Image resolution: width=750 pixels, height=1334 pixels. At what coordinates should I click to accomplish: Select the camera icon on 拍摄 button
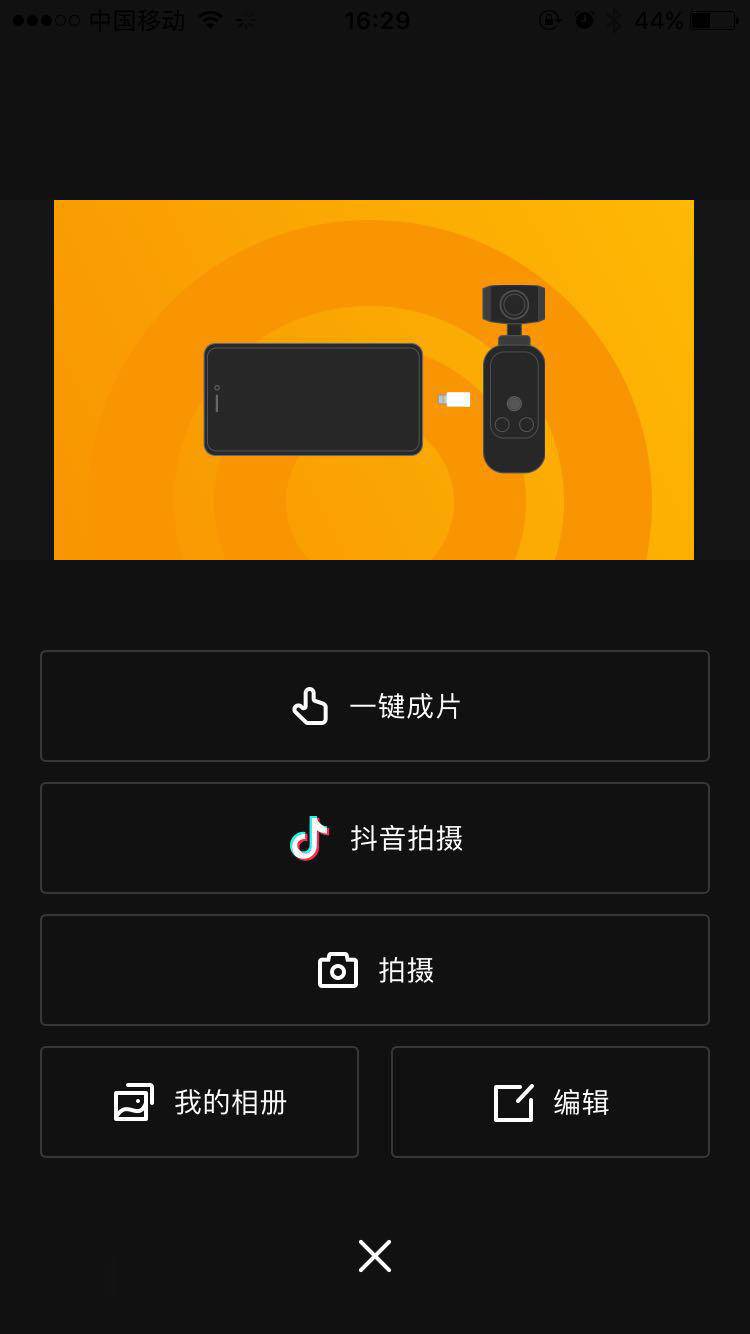coord(337,969)
